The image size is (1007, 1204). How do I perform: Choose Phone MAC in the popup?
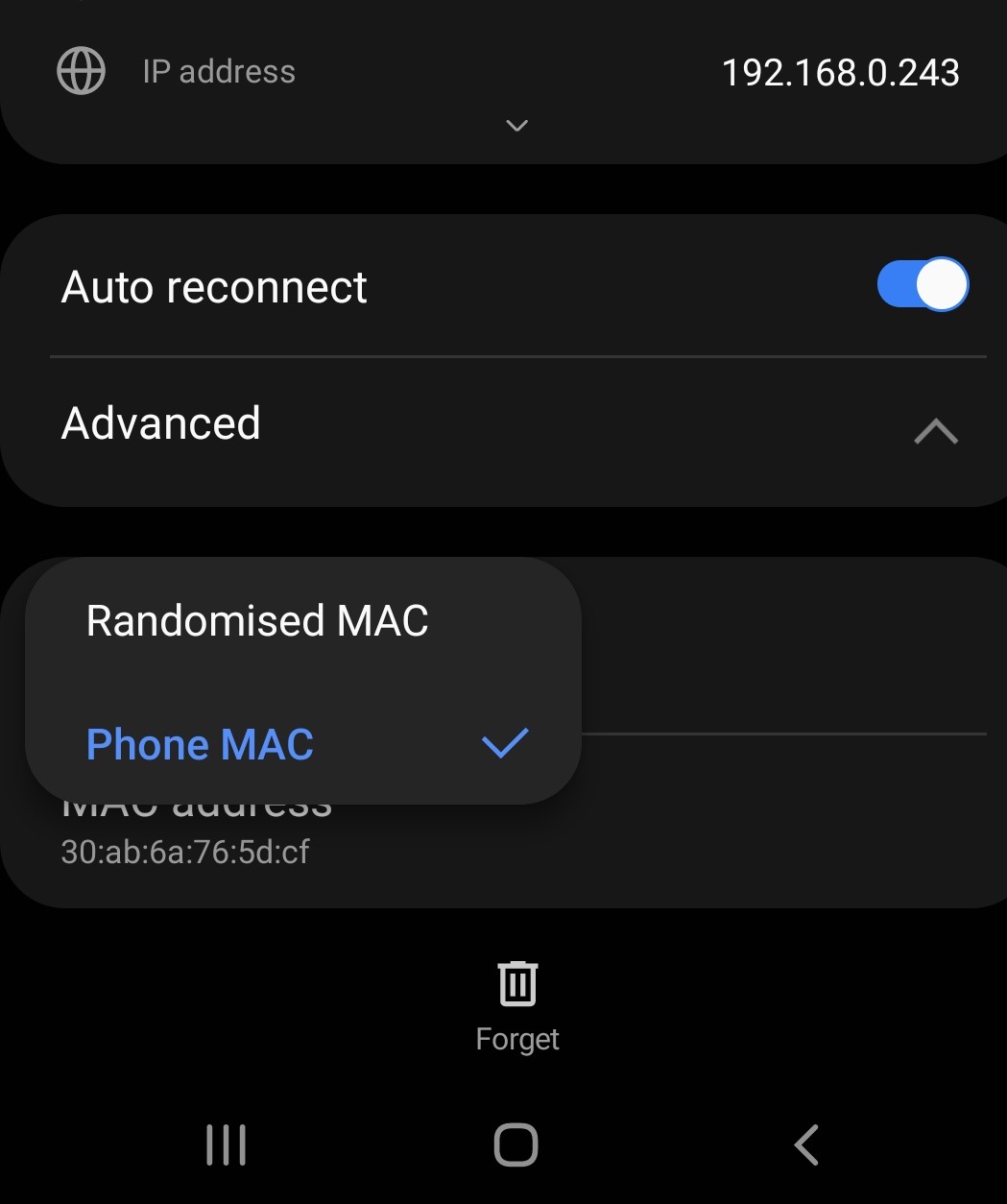201,745
